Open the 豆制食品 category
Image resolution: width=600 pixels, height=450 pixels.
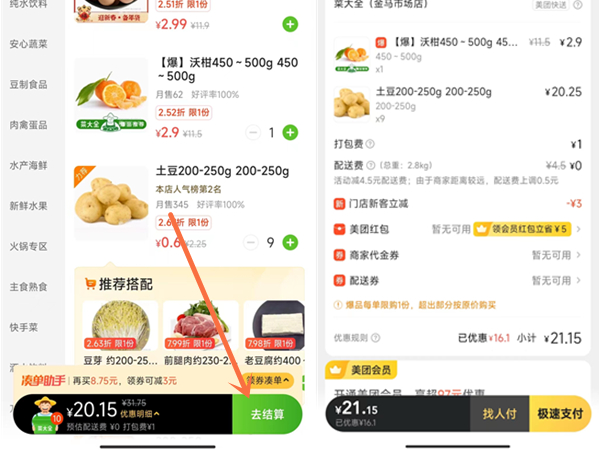pos(28,85)
